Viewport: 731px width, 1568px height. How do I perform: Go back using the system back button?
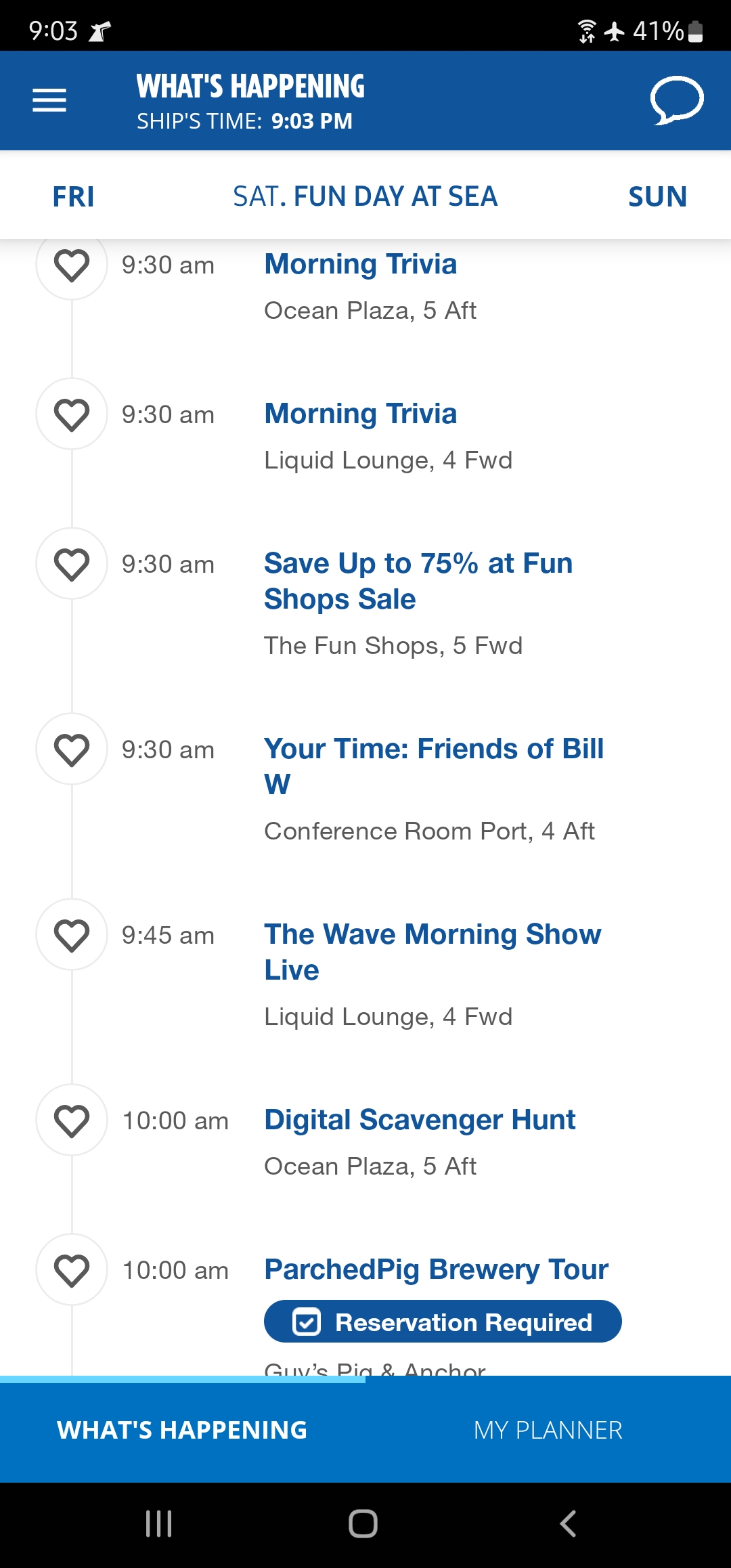click(568, 1524)
